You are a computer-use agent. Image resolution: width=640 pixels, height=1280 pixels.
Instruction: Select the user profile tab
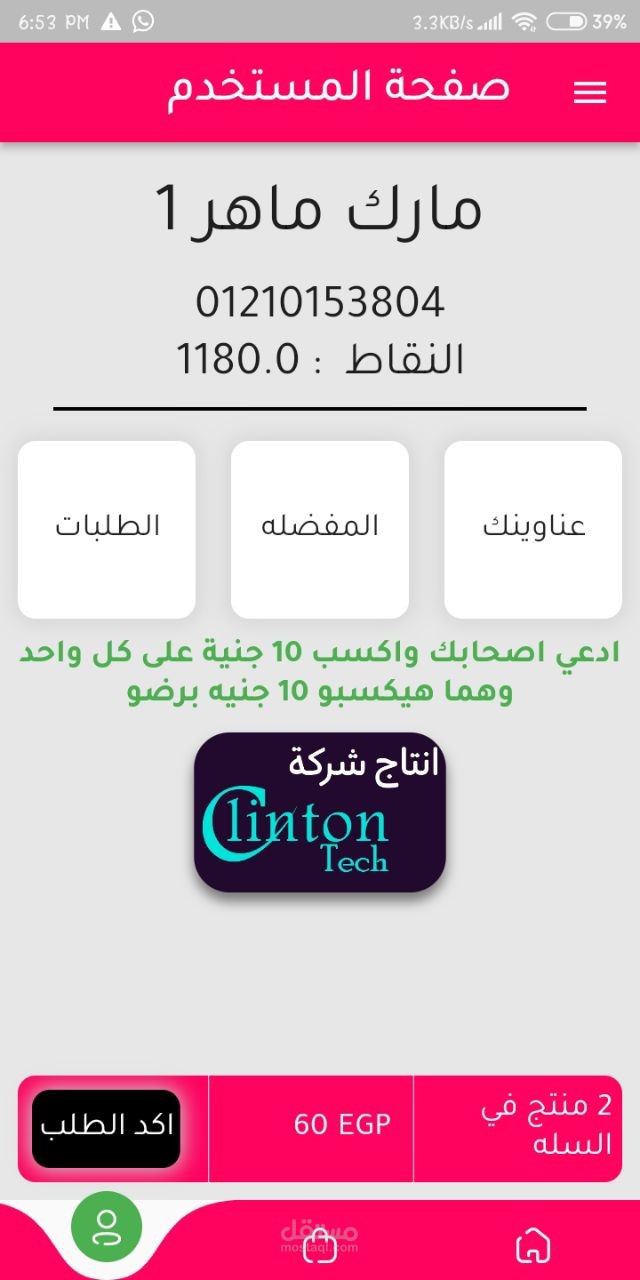pos(107,1226)
